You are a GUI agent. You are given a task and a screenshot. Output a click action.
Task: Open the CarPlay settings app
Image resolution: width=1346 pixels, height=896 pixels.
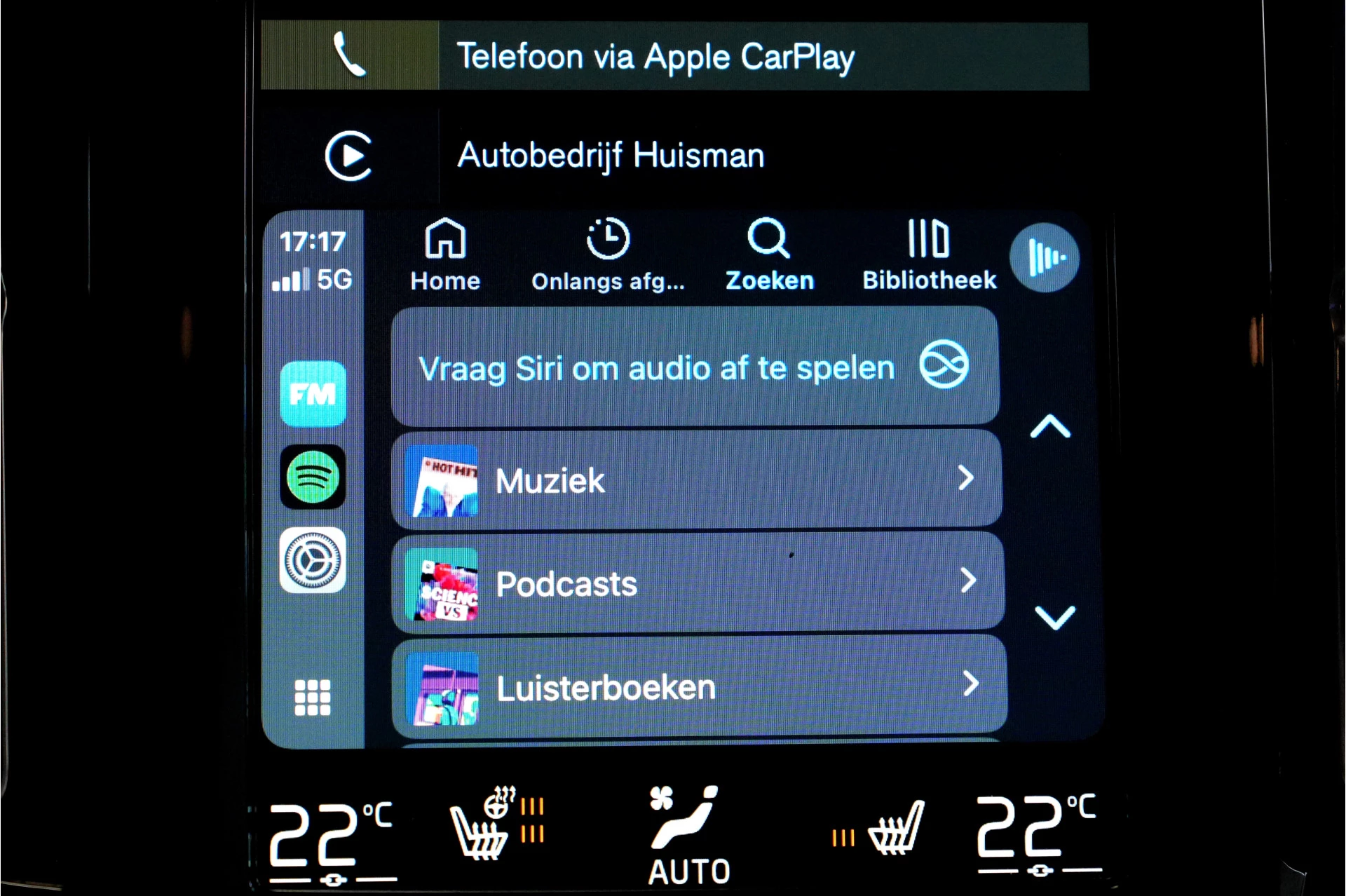(313, 560)
